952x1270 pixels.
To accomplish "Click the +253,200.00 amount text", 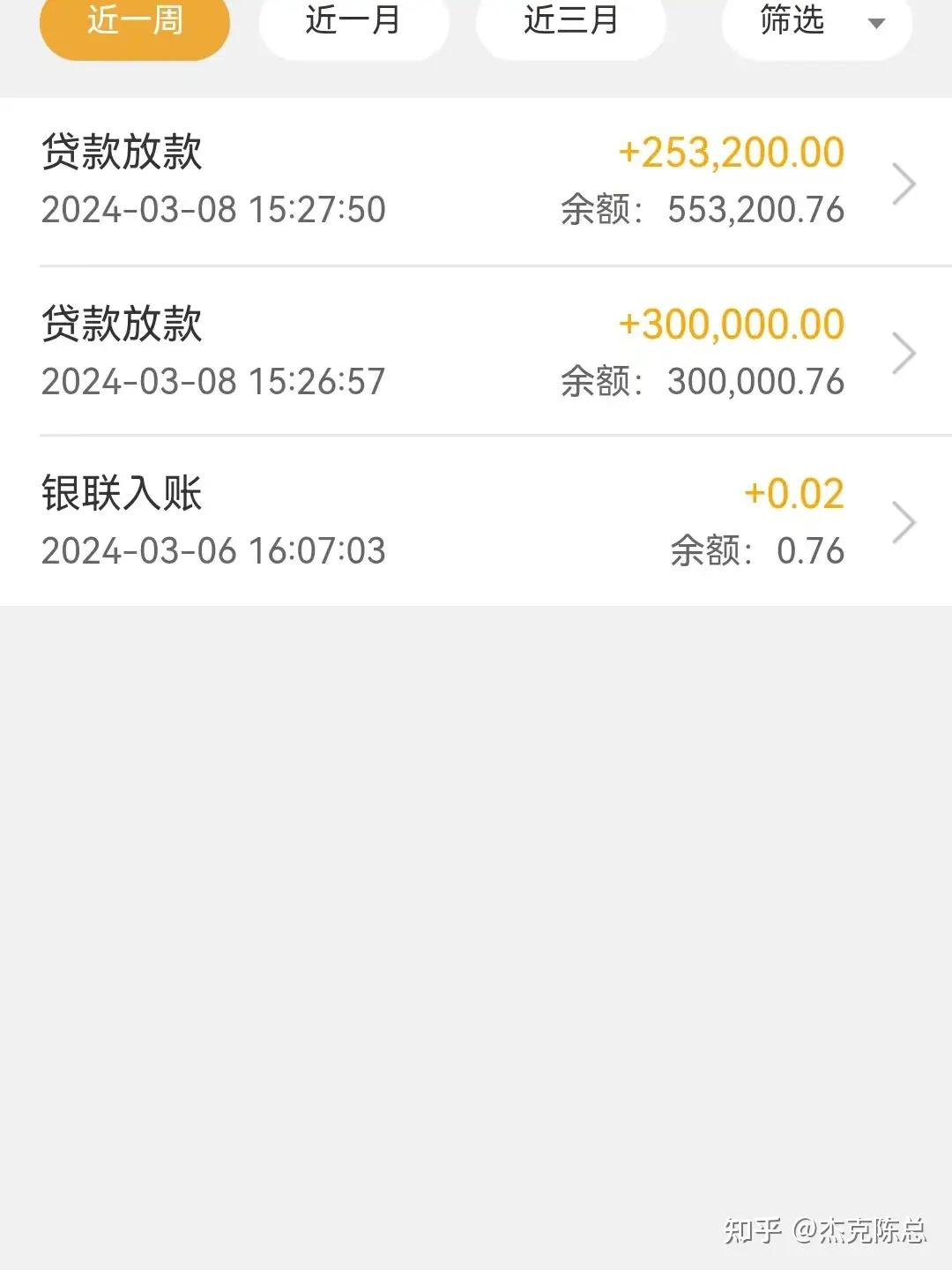I will click(730, 152).
